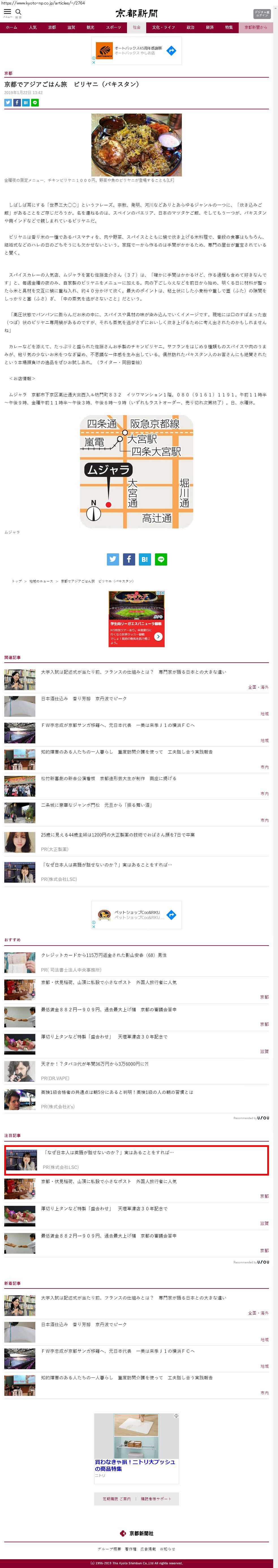Open the 京都新聞から tab
The image size is (278, 1568).
click(255, 27)
